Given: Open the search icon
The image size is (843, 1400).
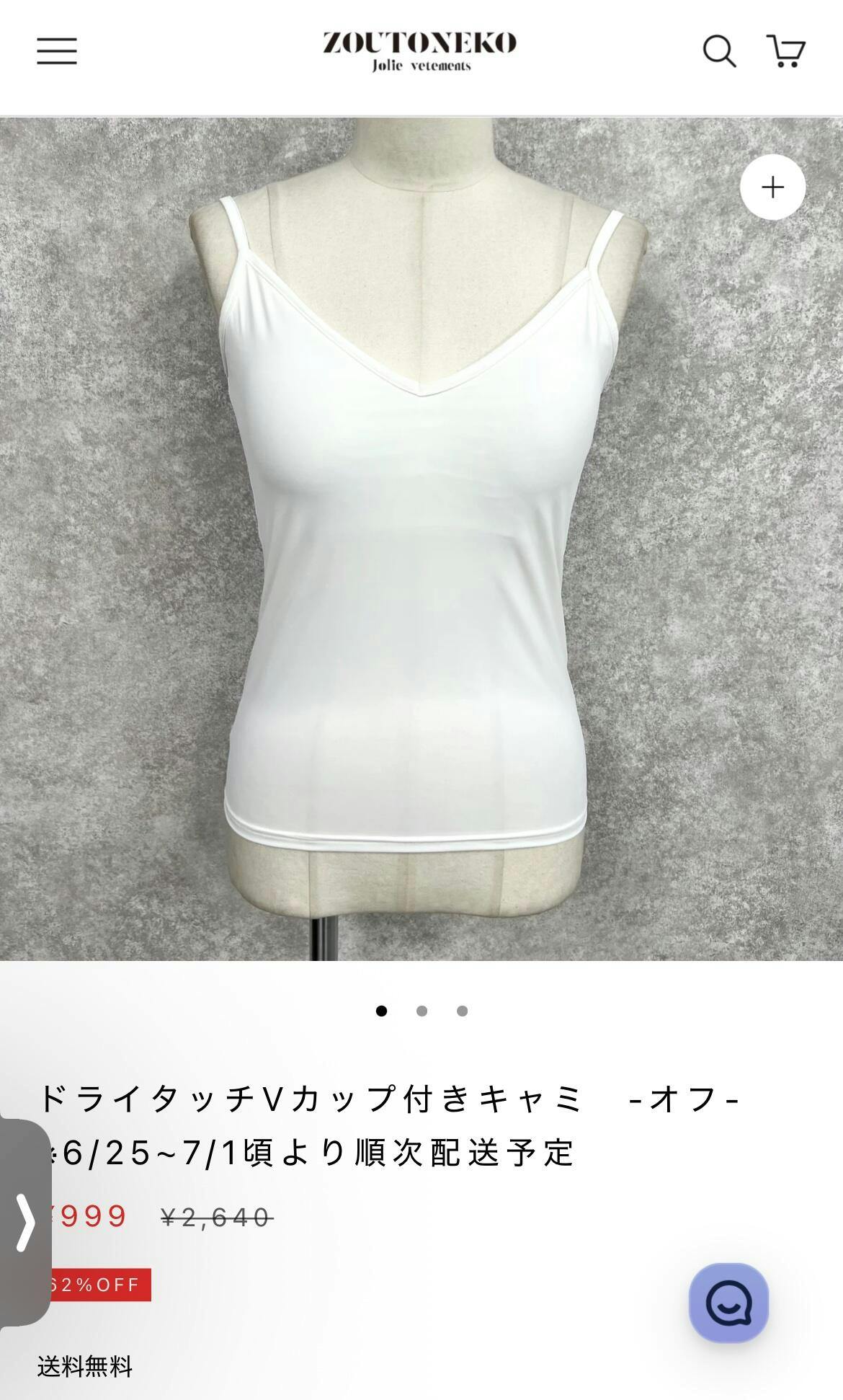Looking at the screenshot, I should (719, 51).
